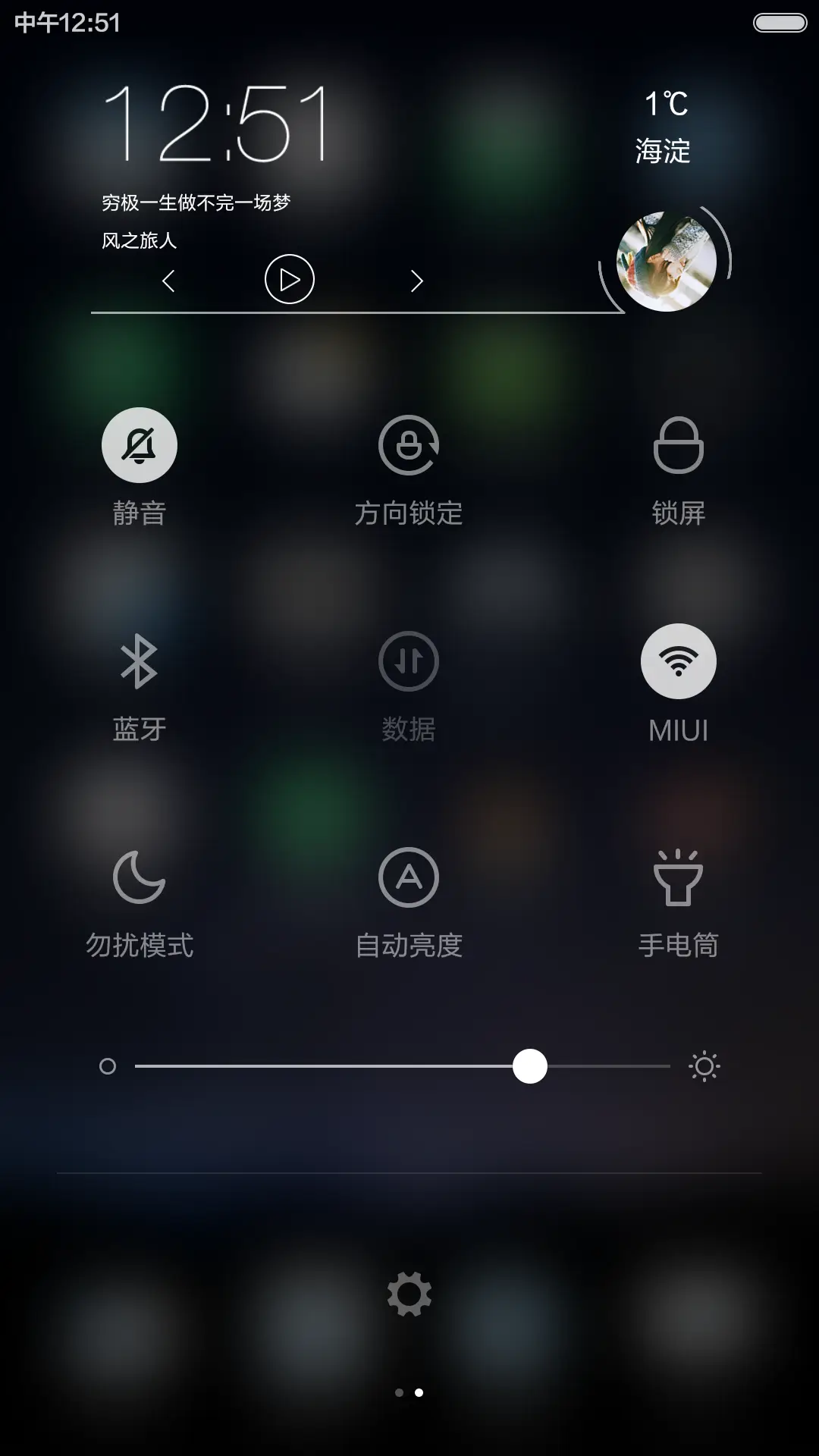Enable orientation lock (方向锁定)
This screenshot has width=819, height=1456.
tap(409, 444)
